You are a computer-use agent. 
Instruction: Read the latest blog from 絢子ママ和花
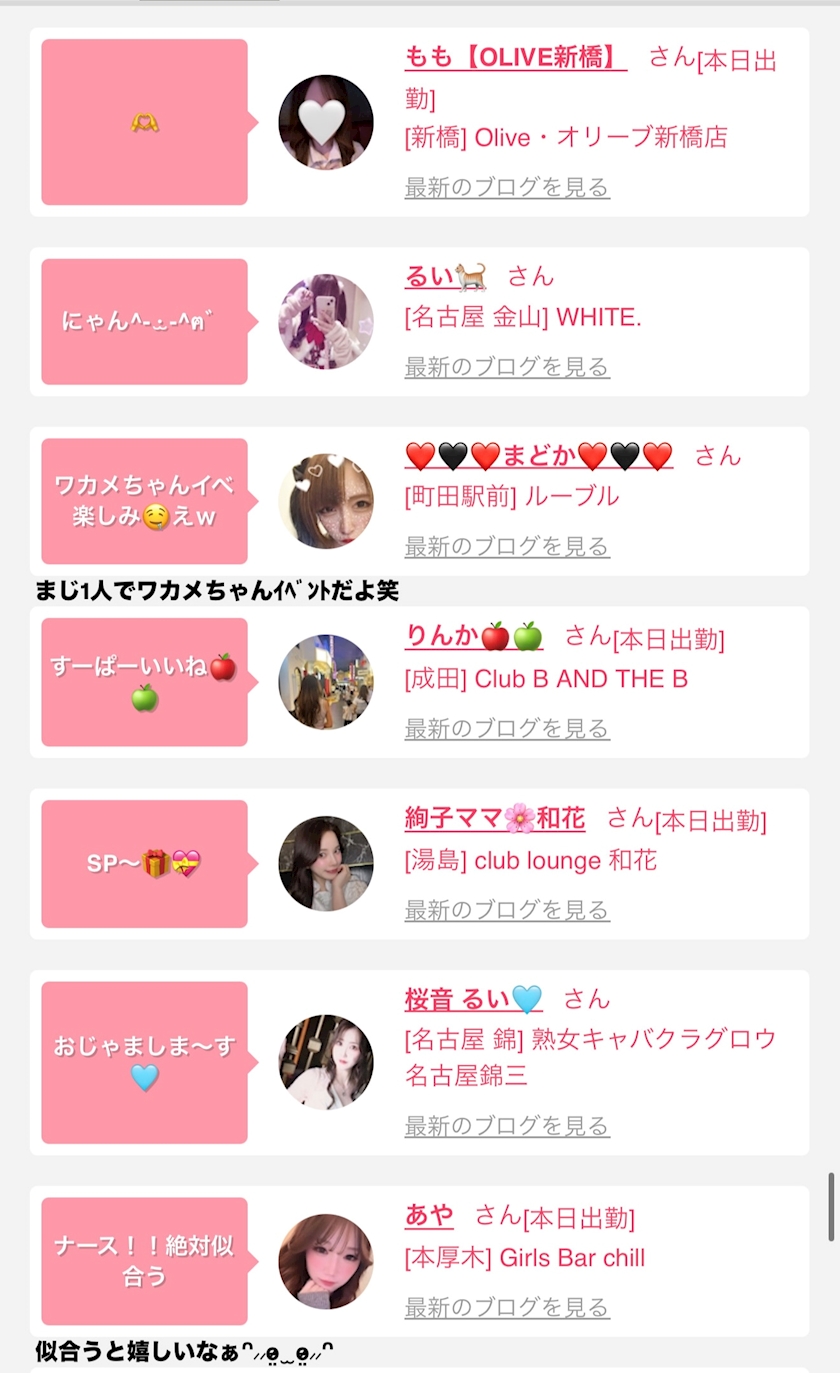click(507, 910)
